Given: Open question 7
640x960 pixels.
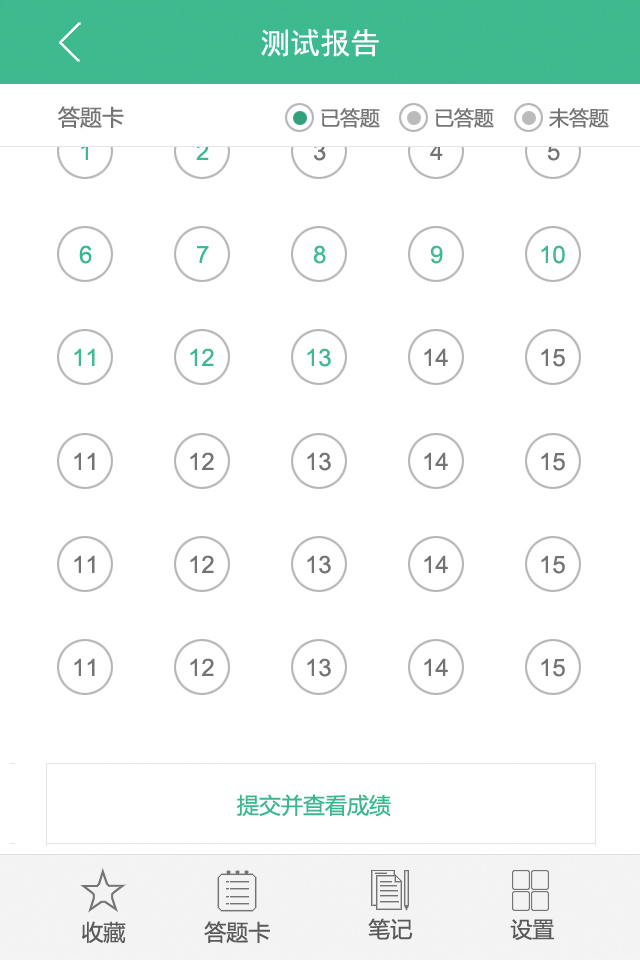Looking at the screenshot, I should [x=202, y=255].
